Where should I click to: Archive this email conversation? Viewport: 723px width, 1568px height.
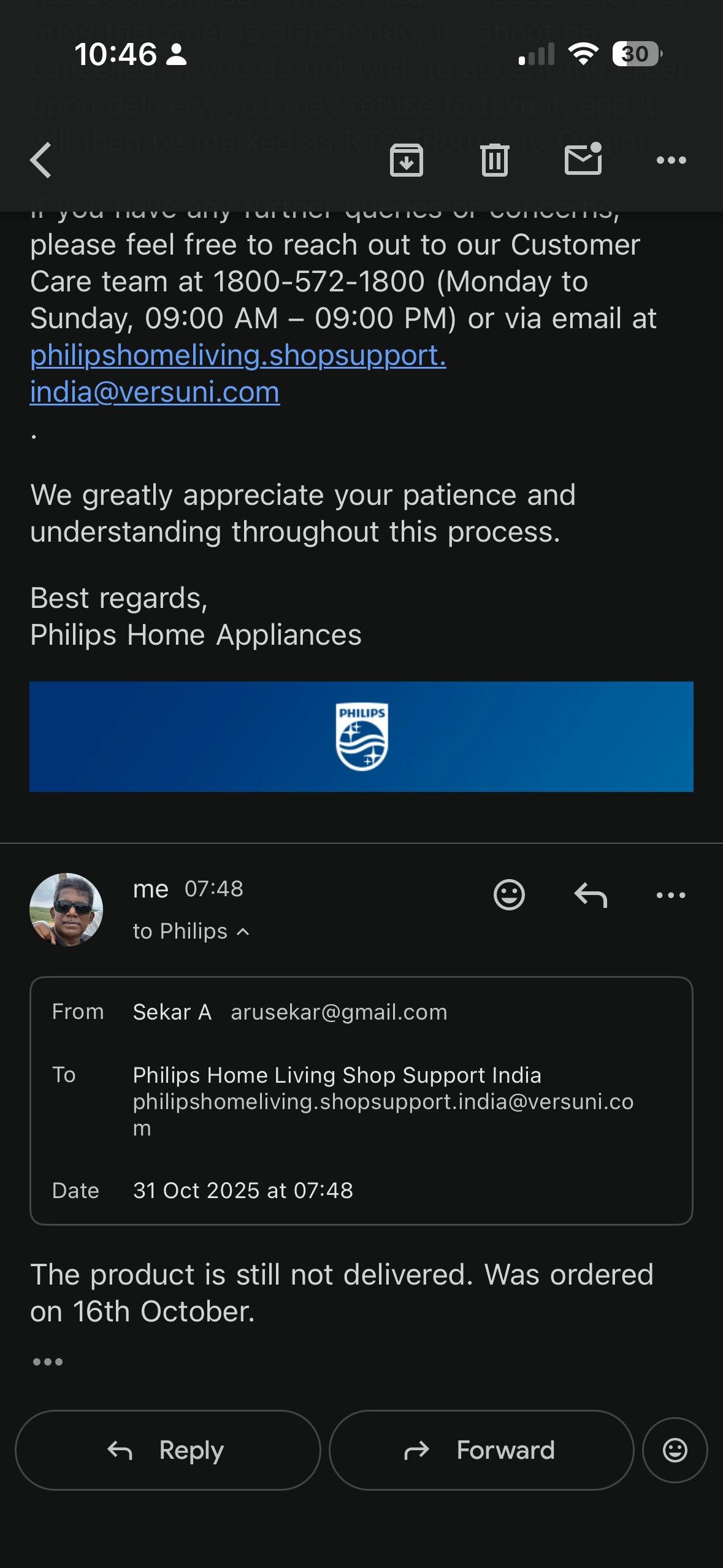coord(406,160)
